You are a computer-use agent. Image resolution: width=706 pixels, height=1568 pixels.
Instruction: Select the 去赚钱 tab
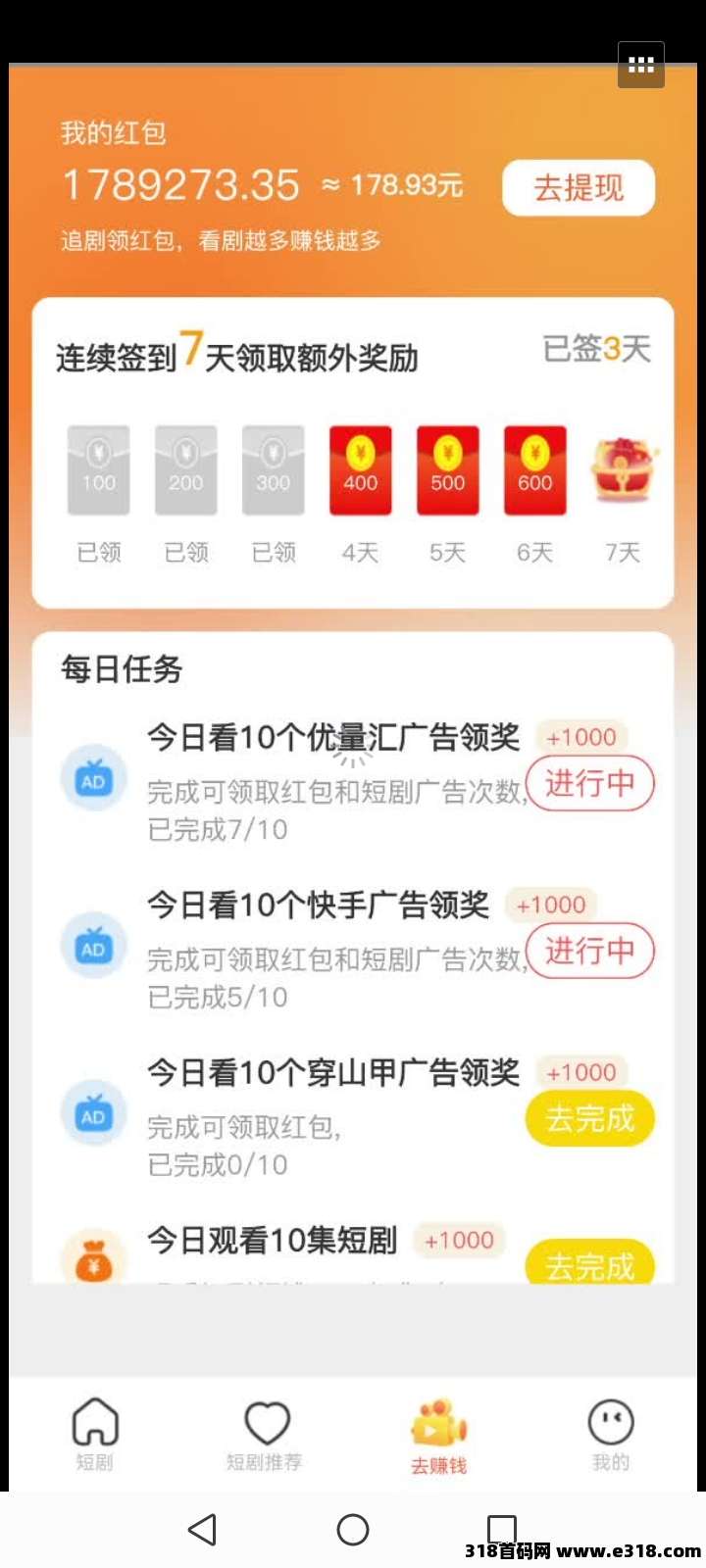point(438,1436)
